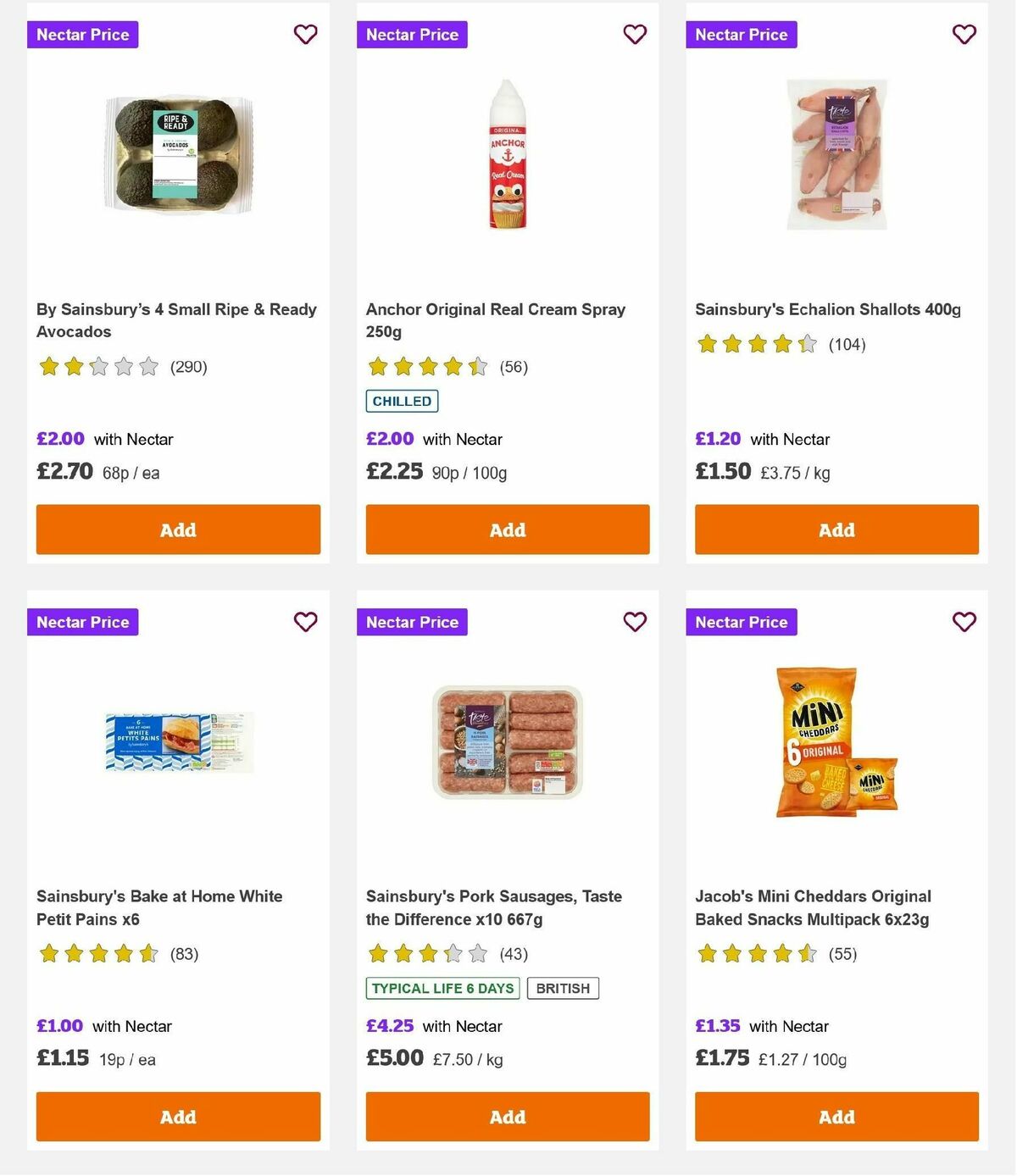1017x1176 pixels.
Task: Click the heart icon on Mini Cheddars
Action: (x=964, y=622)
